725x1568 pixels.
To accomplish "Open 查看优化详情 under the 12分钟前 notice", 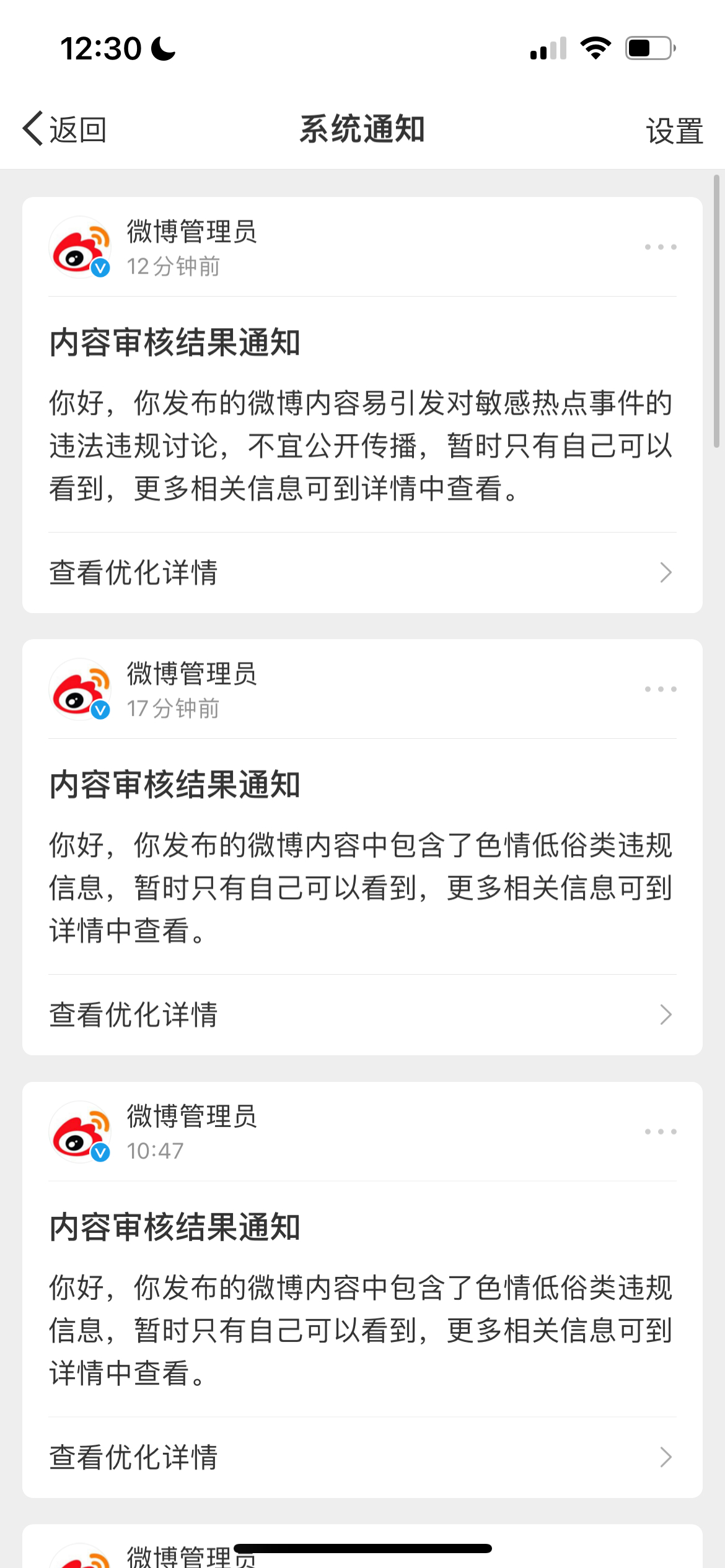I will click(x=362, y=573).
